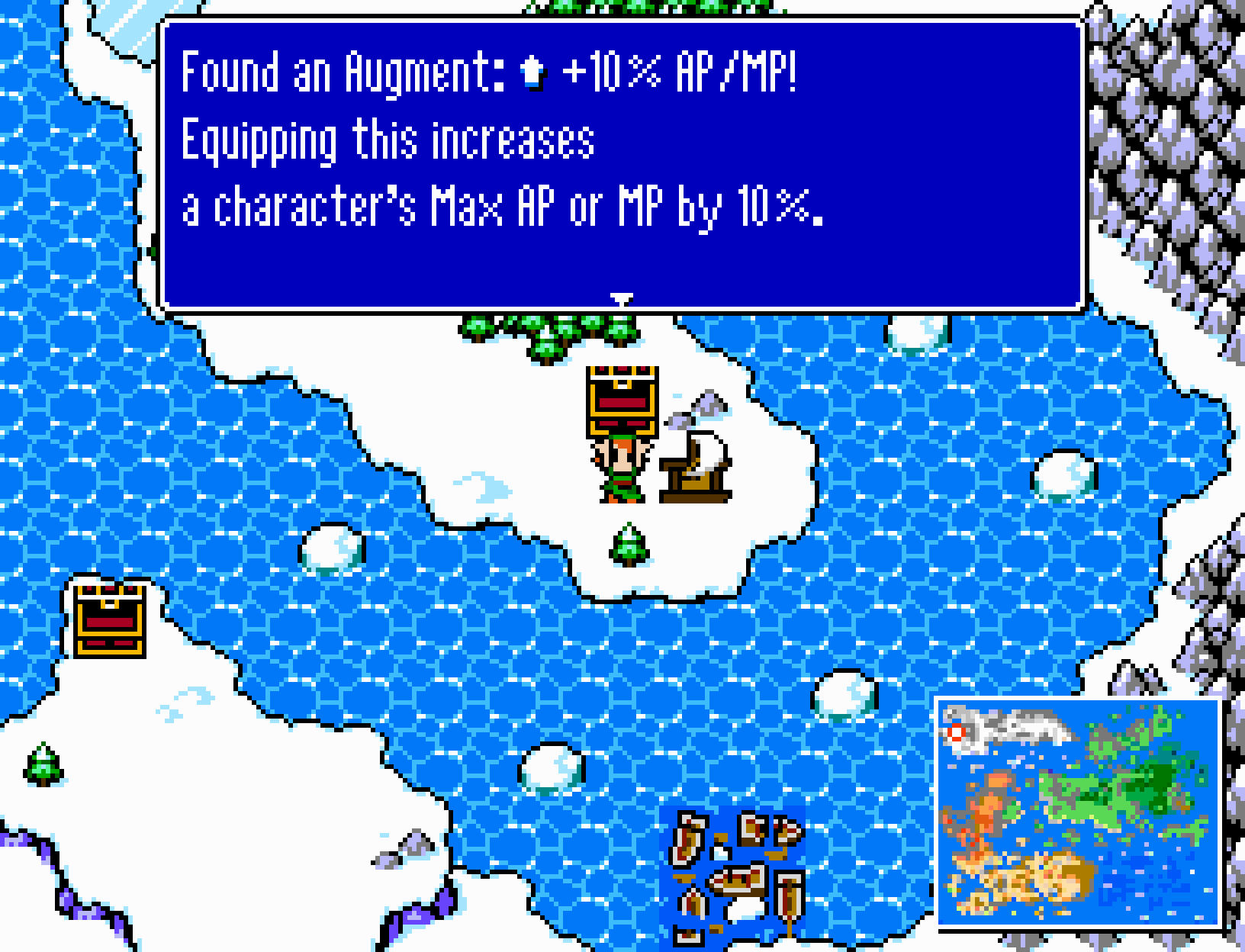Advance the Found an Augment dialog box
Screen dimensions: 1245x952
623,301
